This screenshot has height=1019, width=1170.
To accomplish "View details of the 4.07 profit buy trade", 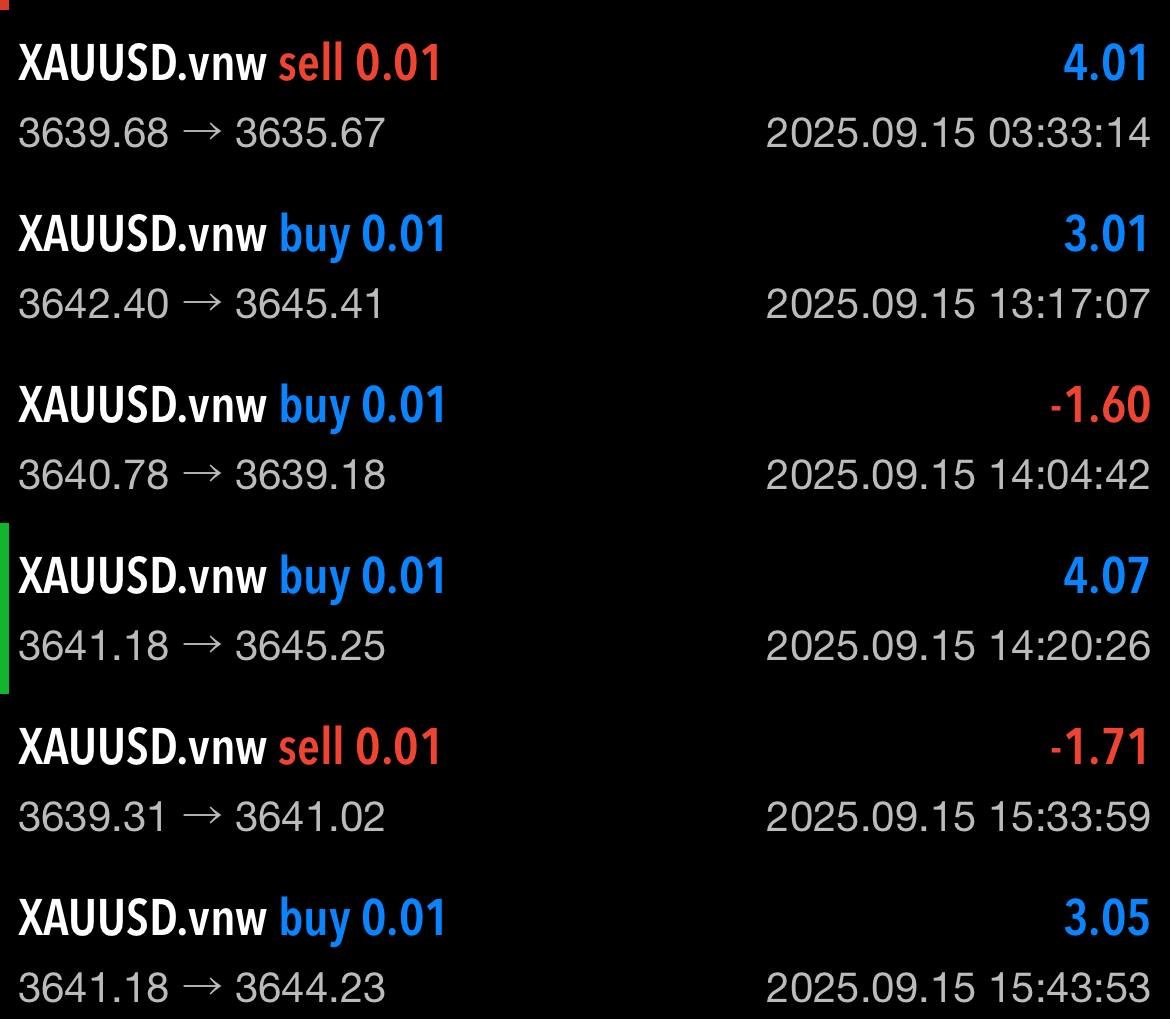I will [x=585, y=610].
